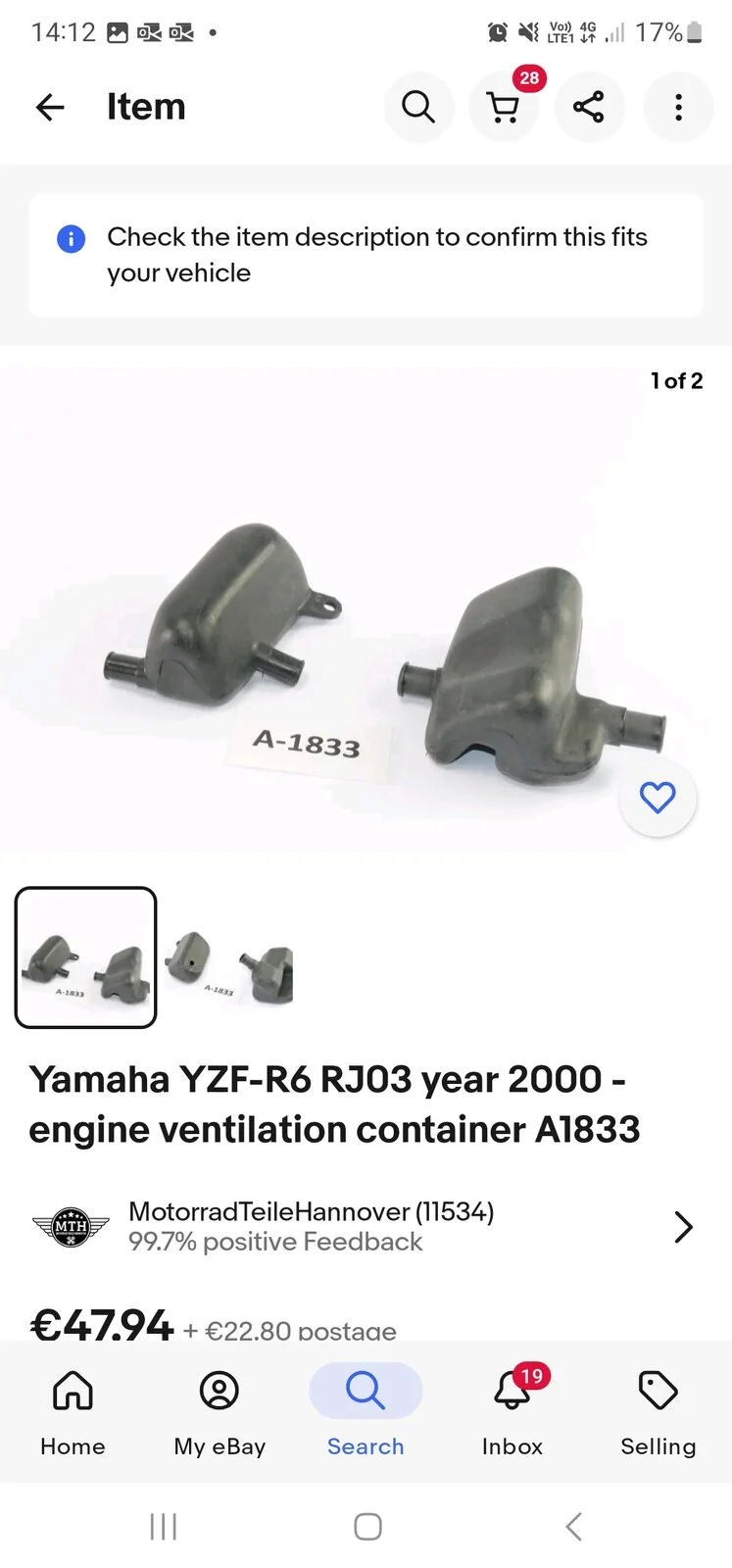Viewport: 732px width, 1568px height.
Task: Go back using the top arrow
Action: (x=50, y=107)
